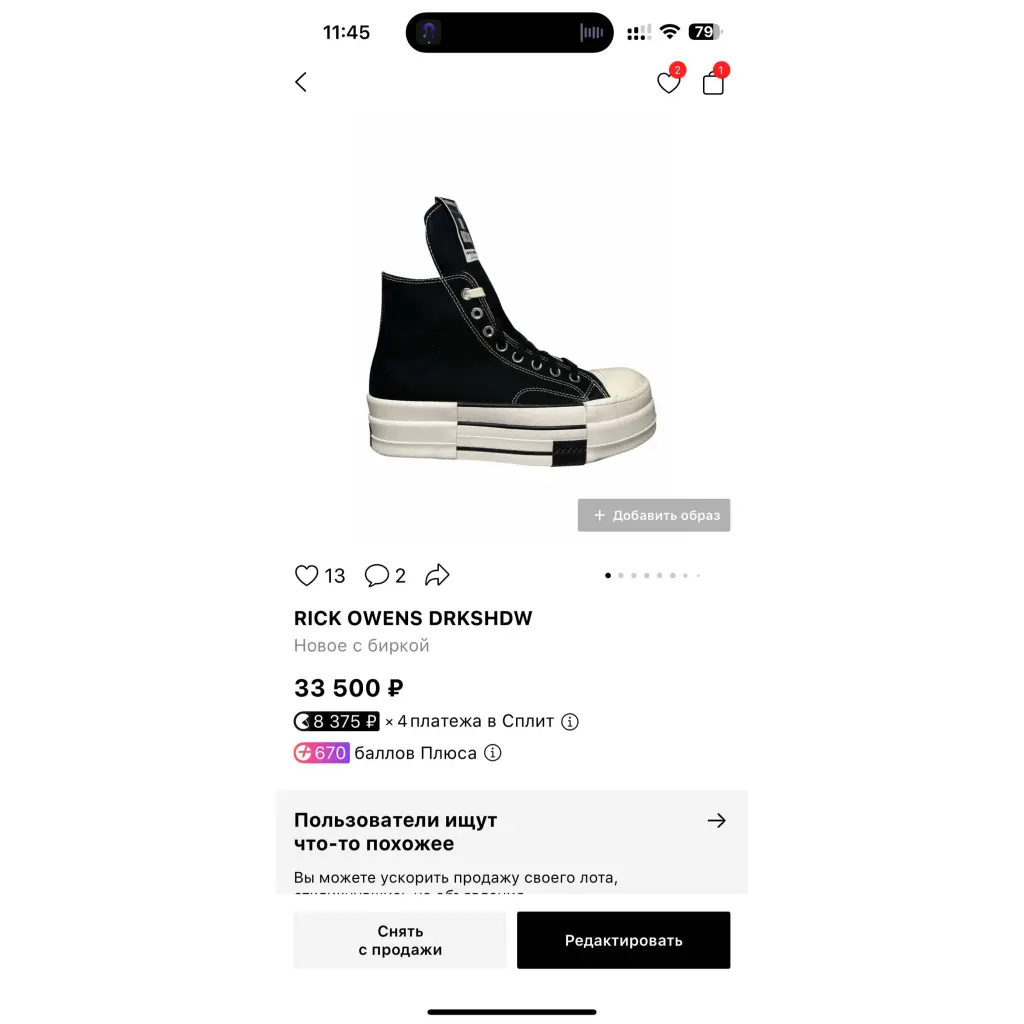Open the sneaker product photo
This screenshot has height=1024, width=1024.
[x=512, y=335]
